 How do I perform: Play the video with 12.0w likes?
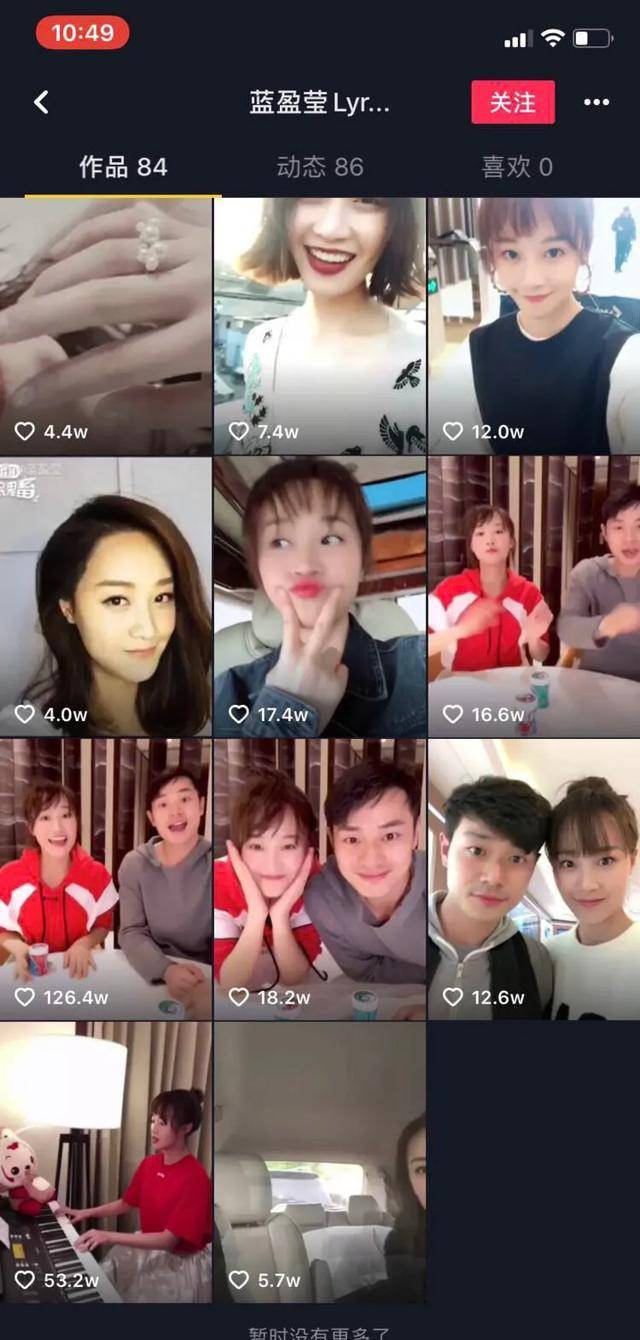click(x=534, y=325)
